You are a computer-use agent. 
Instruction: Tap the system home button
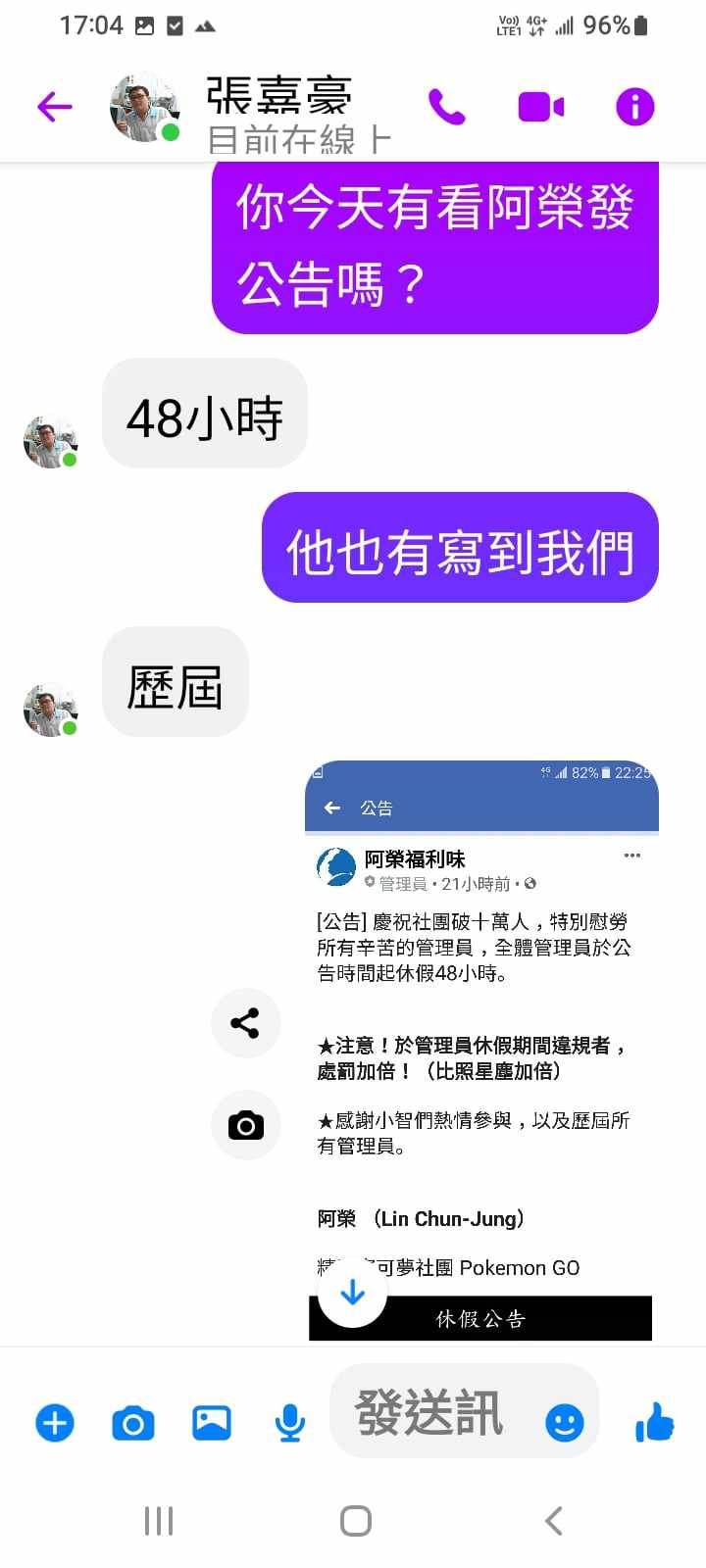point(355,1521)
